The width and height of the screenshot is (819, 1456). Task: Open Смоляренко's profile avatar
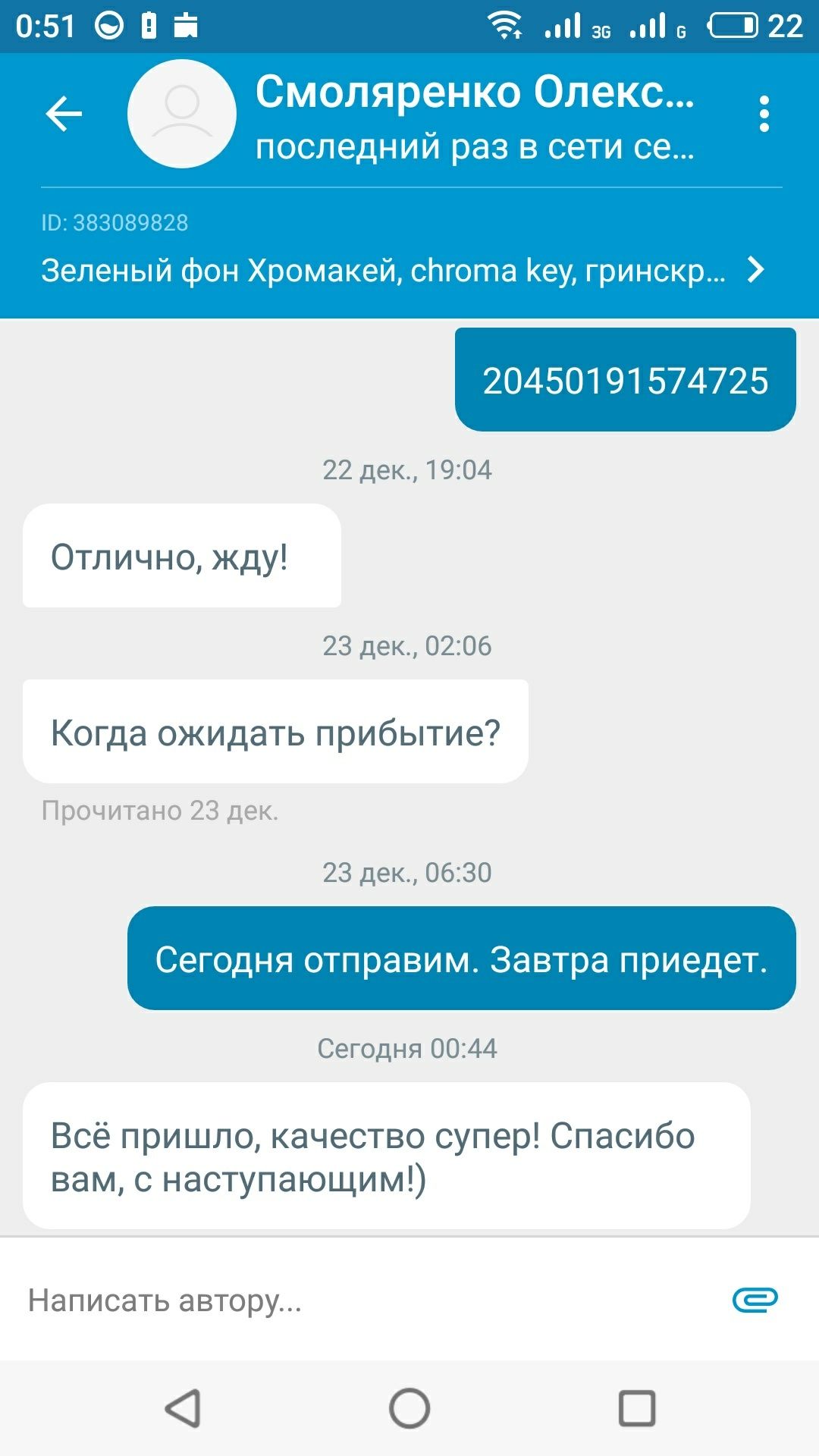pyautogui.click(x=182, y=114)
